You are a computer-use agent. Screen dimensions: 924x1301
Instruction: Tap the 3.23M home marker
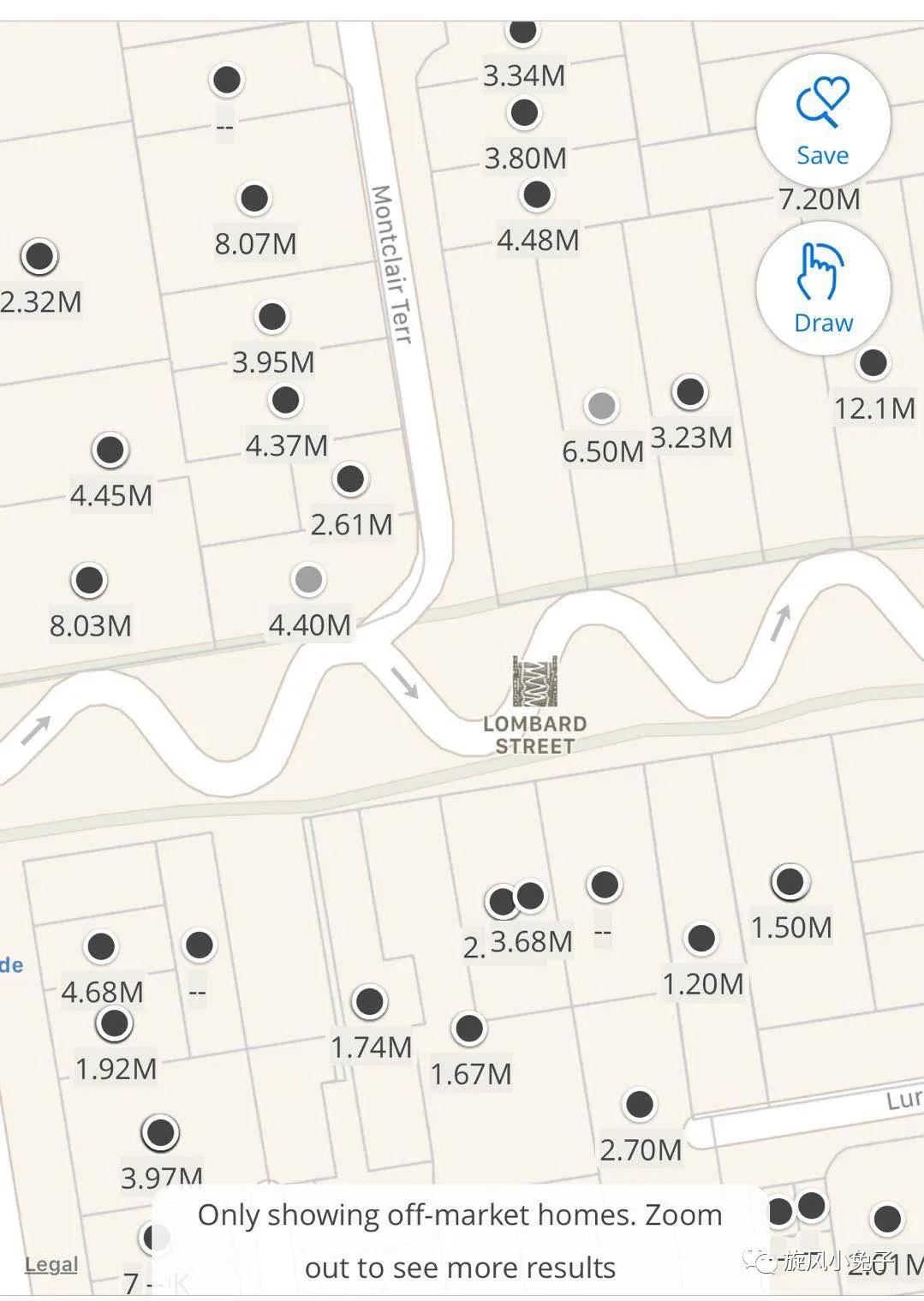pos(690,392)
